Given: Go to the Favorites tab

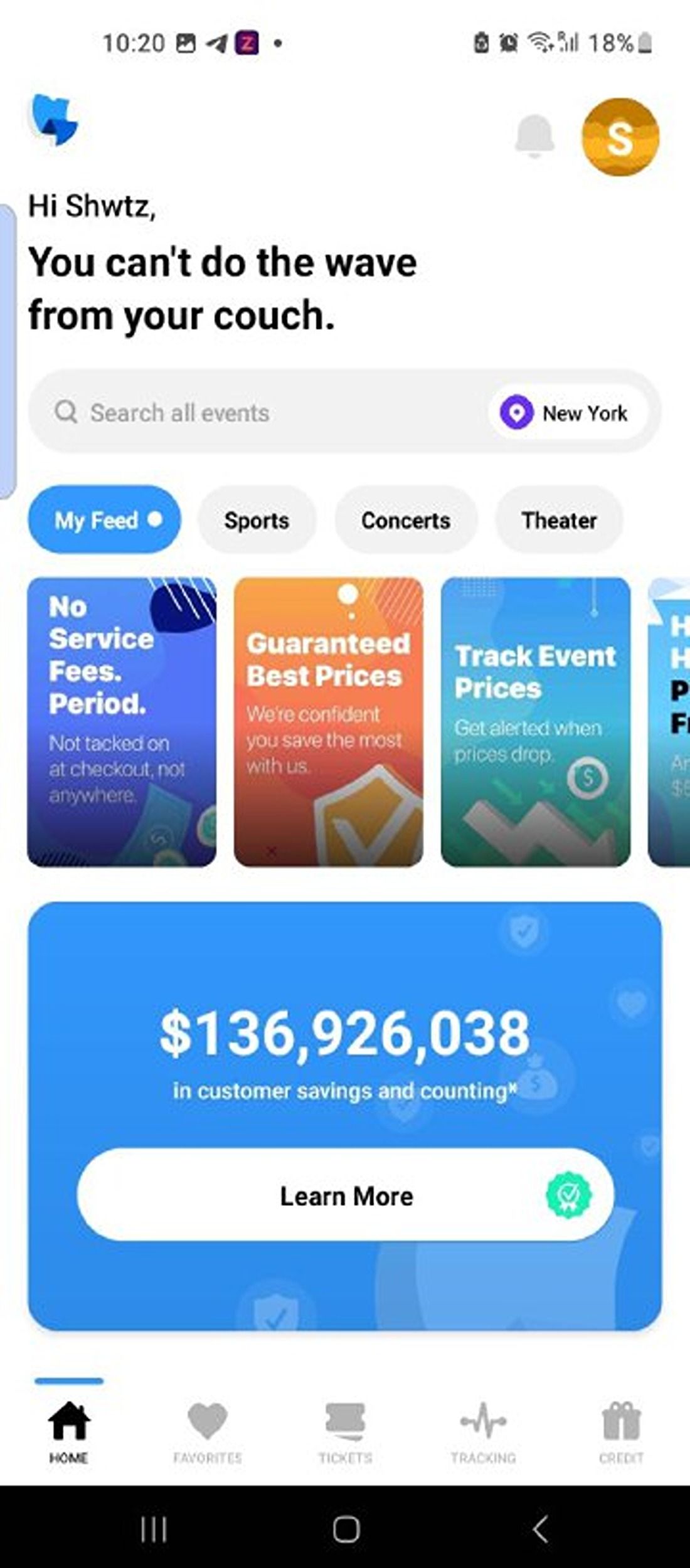Looking at the screenshot, I should (208, 1431).
